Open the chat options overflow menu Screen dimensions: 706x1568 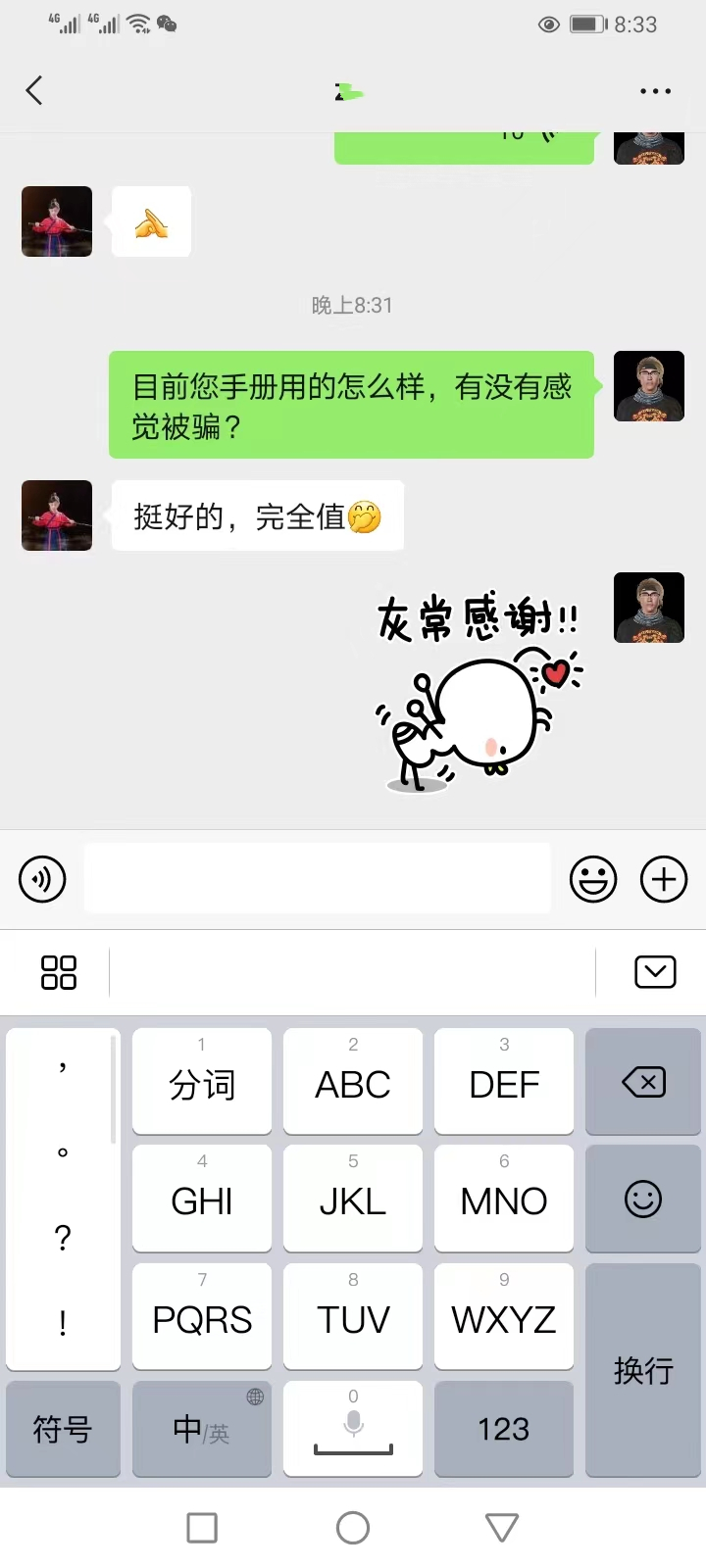(655, 91)
